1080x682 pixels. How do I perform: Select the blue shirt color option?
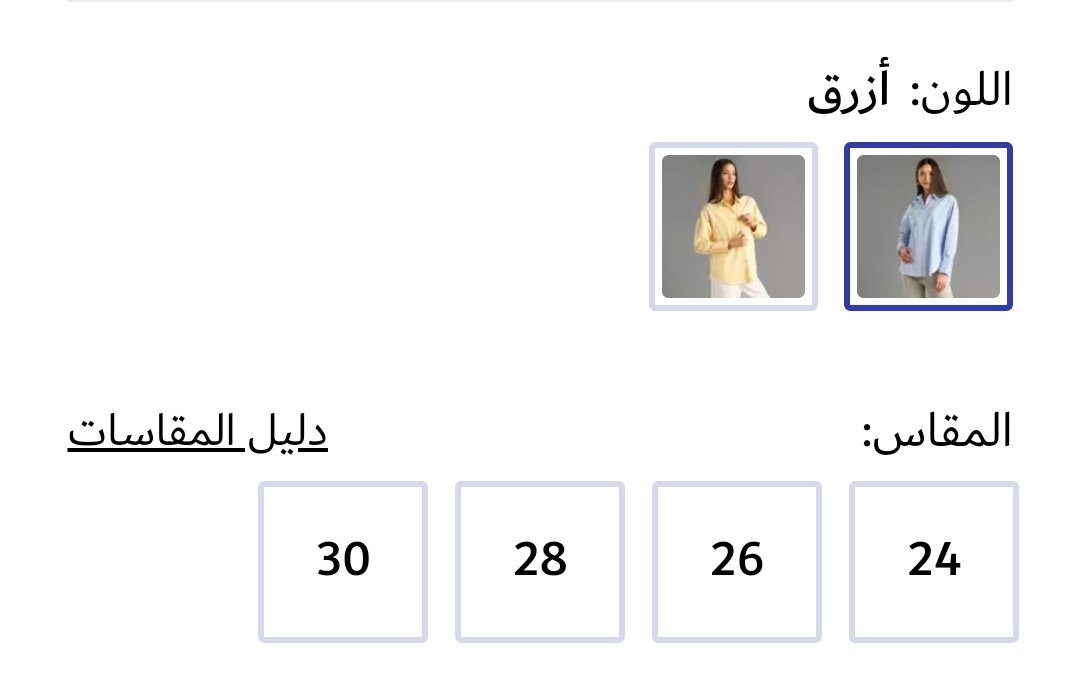coord(928,226)
